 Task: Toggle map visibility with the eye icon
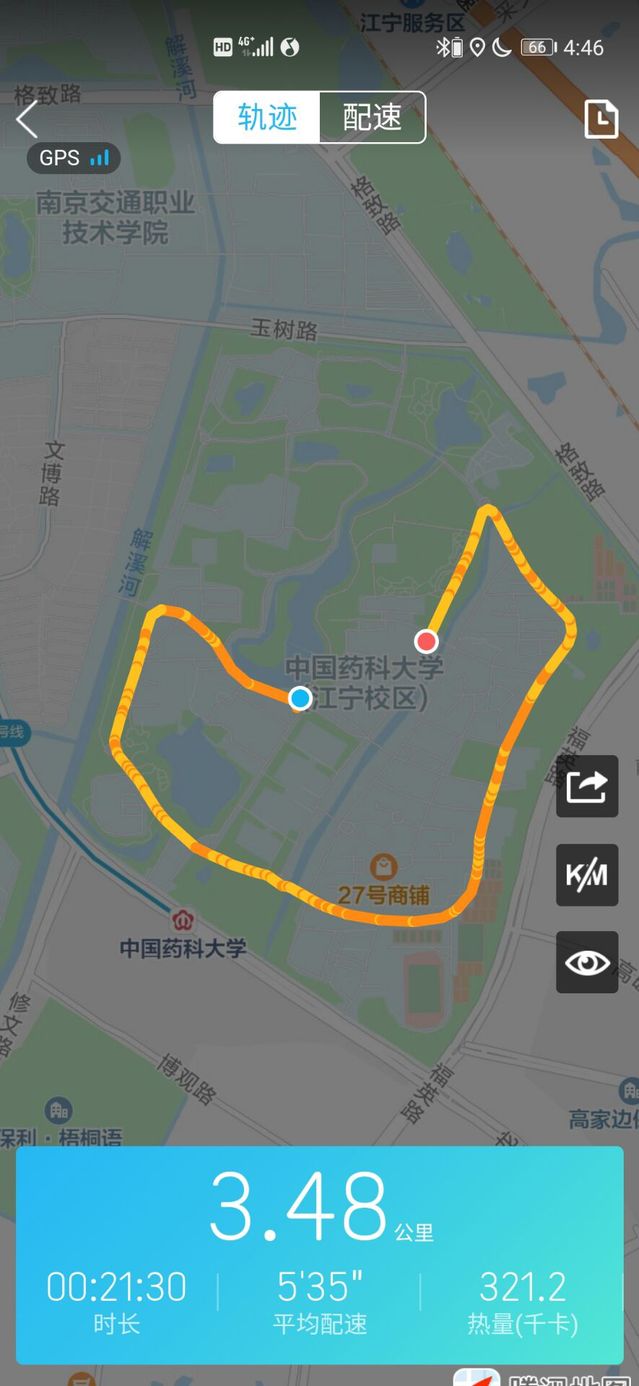(587, 962)
